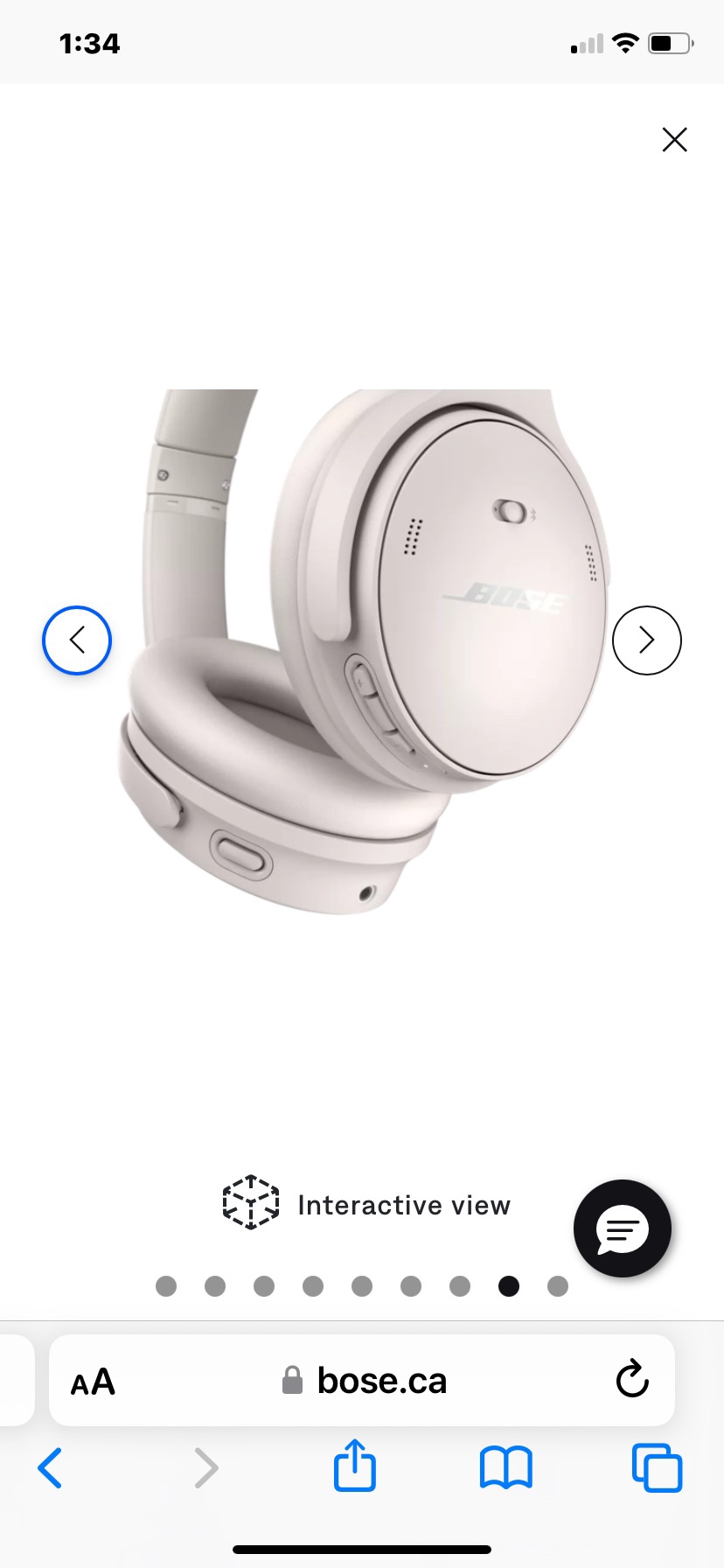
Task: Show all open Safari tabs
Action: (657, 1467)
